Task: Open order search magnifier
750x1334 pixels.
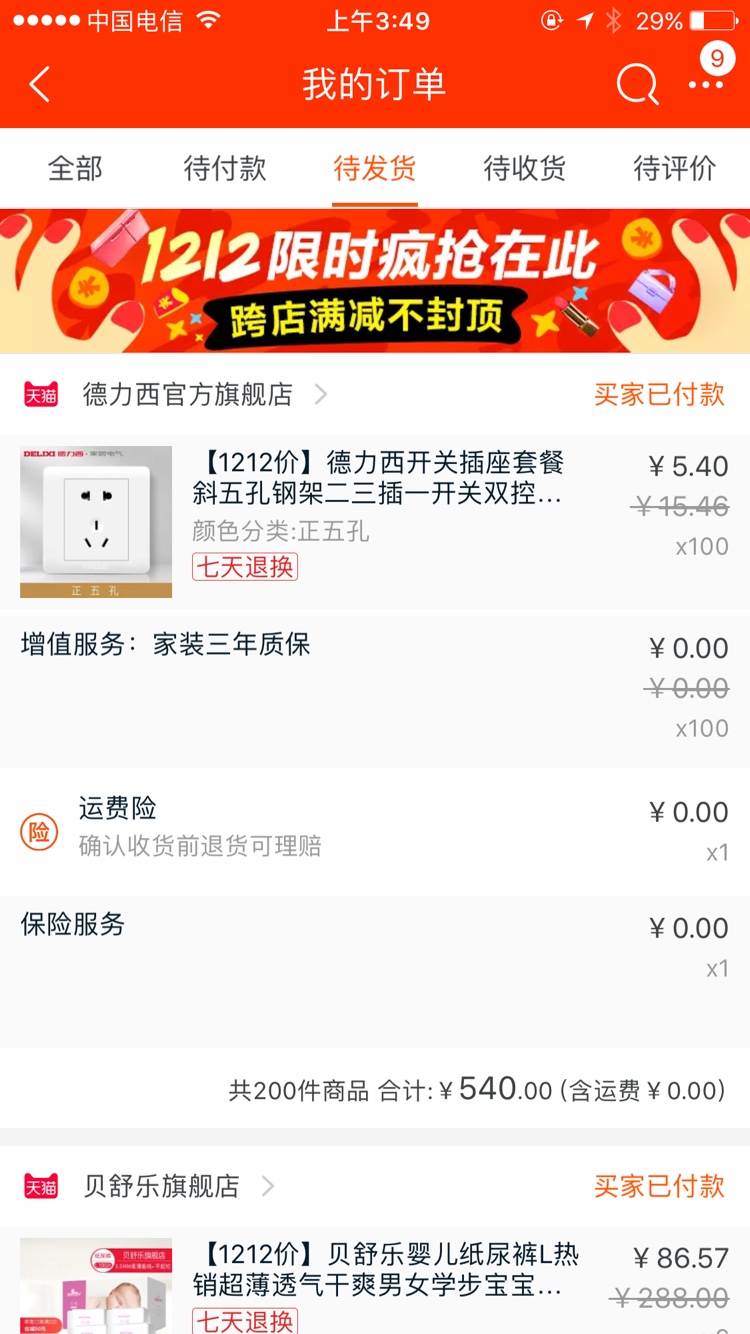Action: pos(637,86)
